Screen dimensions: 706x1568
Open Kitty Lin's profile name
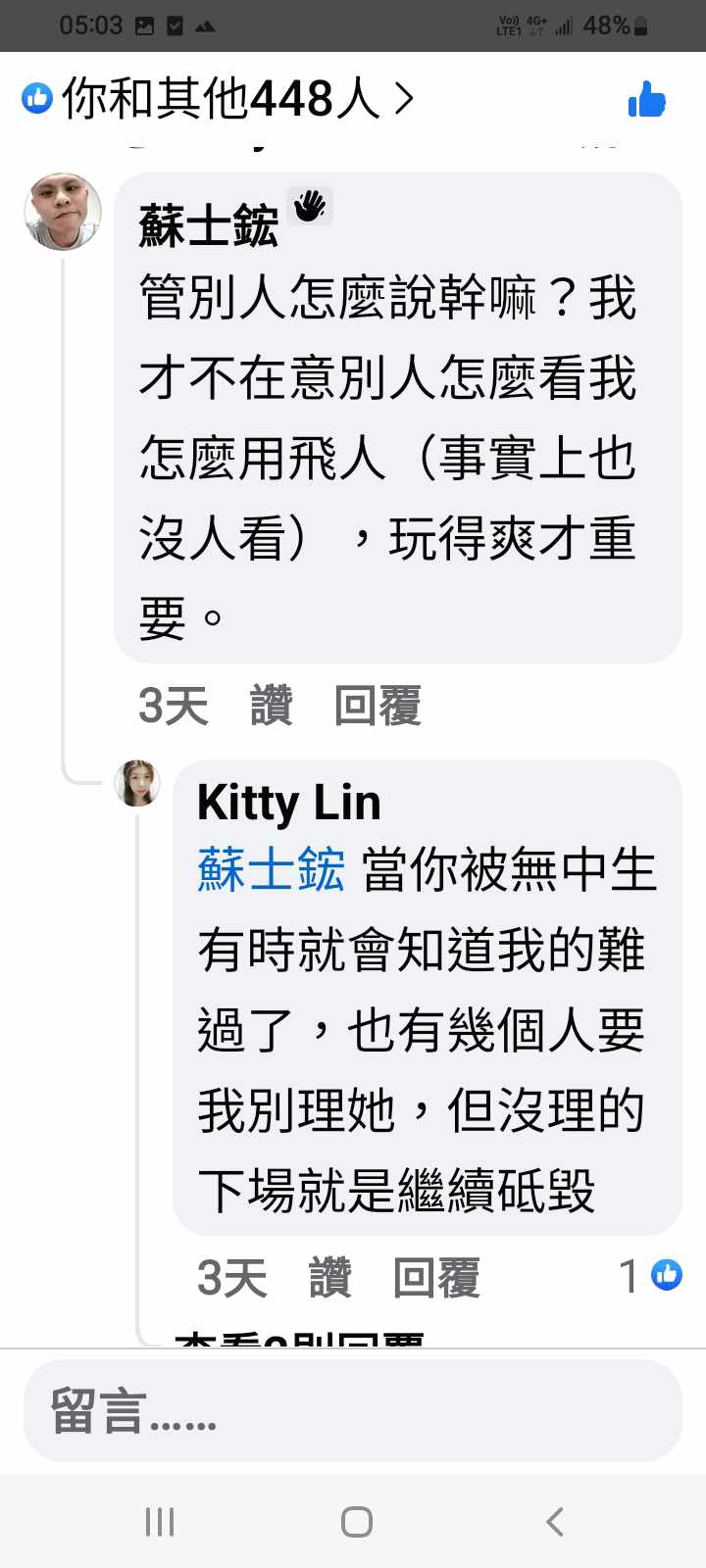point(288,803)
